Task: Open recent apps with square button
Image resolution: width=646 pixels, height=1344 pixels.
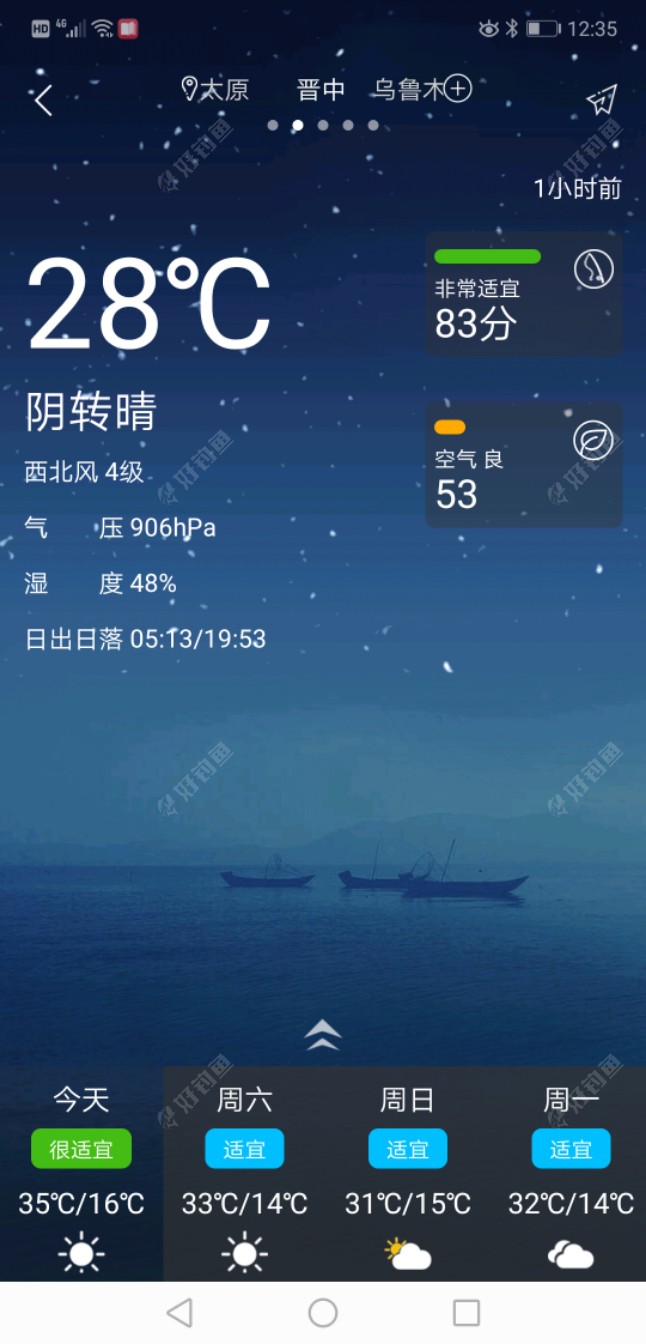Action: tap(466, 1312)
